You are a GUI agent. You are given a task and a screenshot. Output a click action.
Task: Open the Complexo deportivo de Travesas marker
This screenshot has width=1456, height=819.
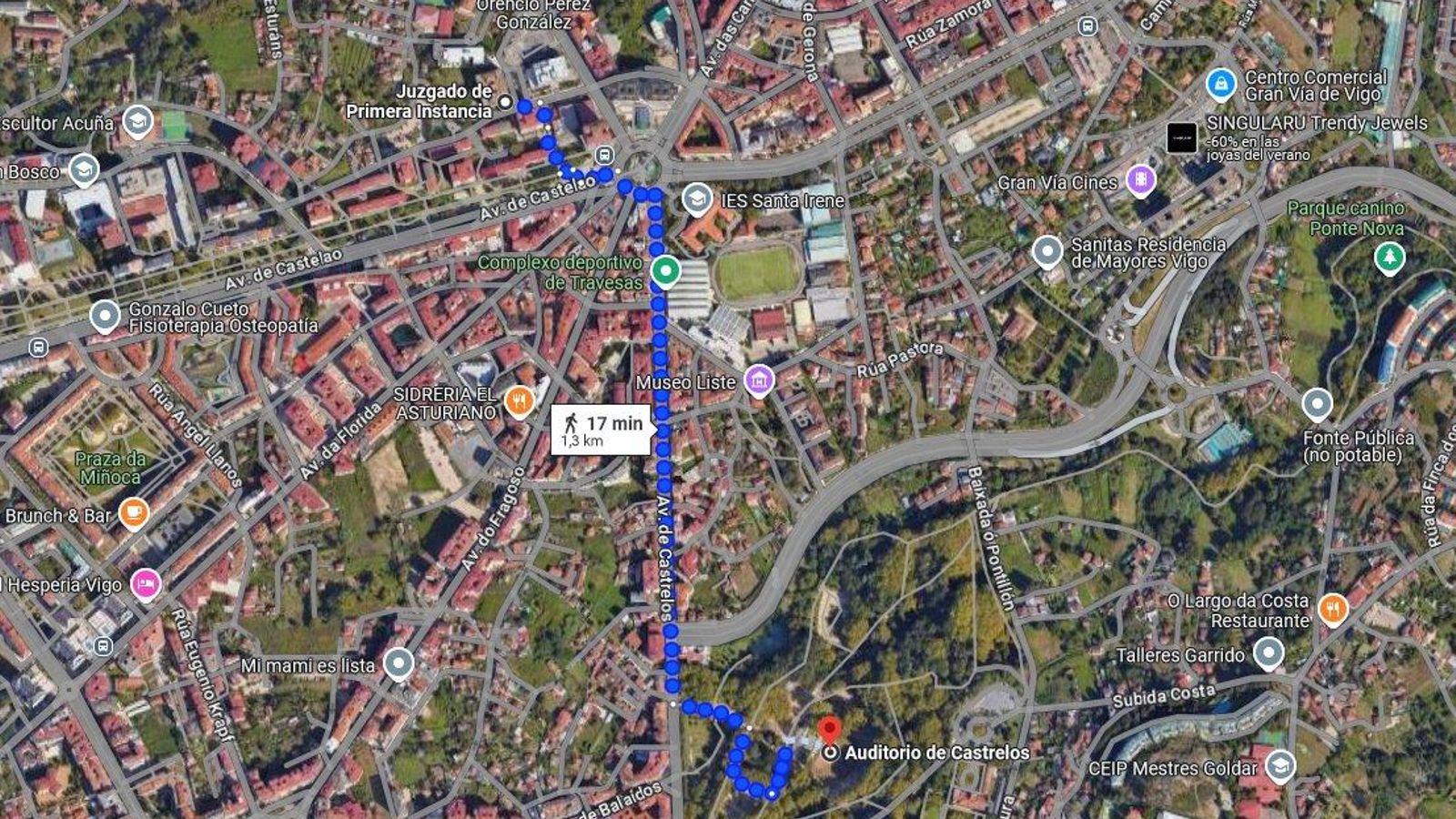point(666,270)
